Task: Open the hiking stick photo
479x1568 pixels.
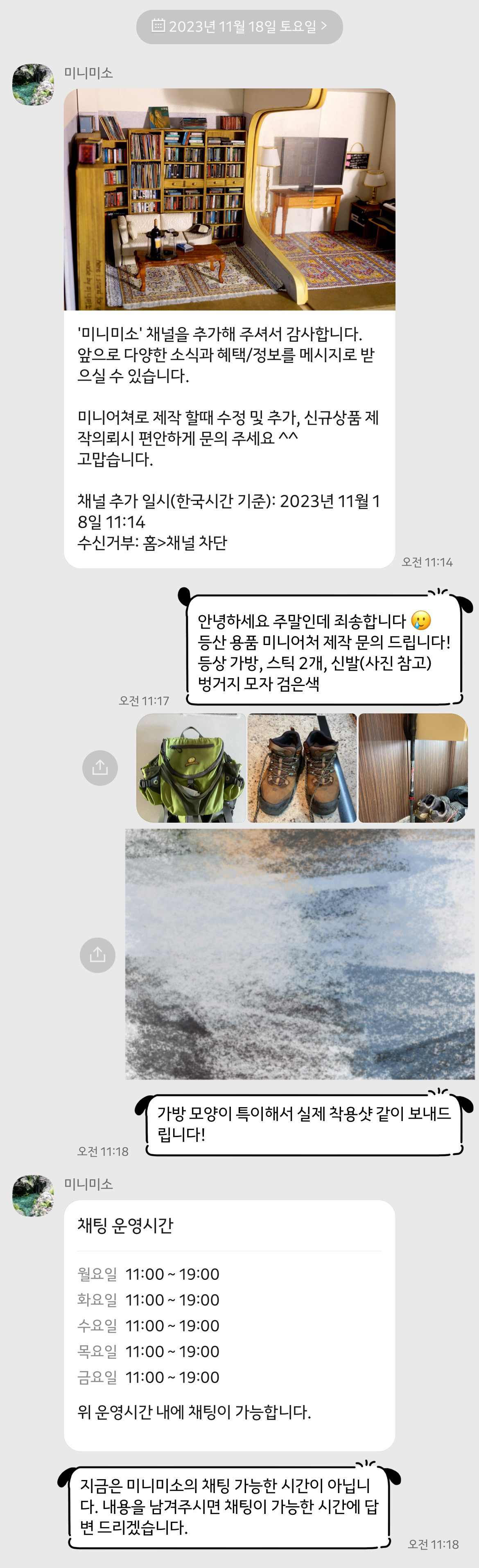Action: coord(413,768)
